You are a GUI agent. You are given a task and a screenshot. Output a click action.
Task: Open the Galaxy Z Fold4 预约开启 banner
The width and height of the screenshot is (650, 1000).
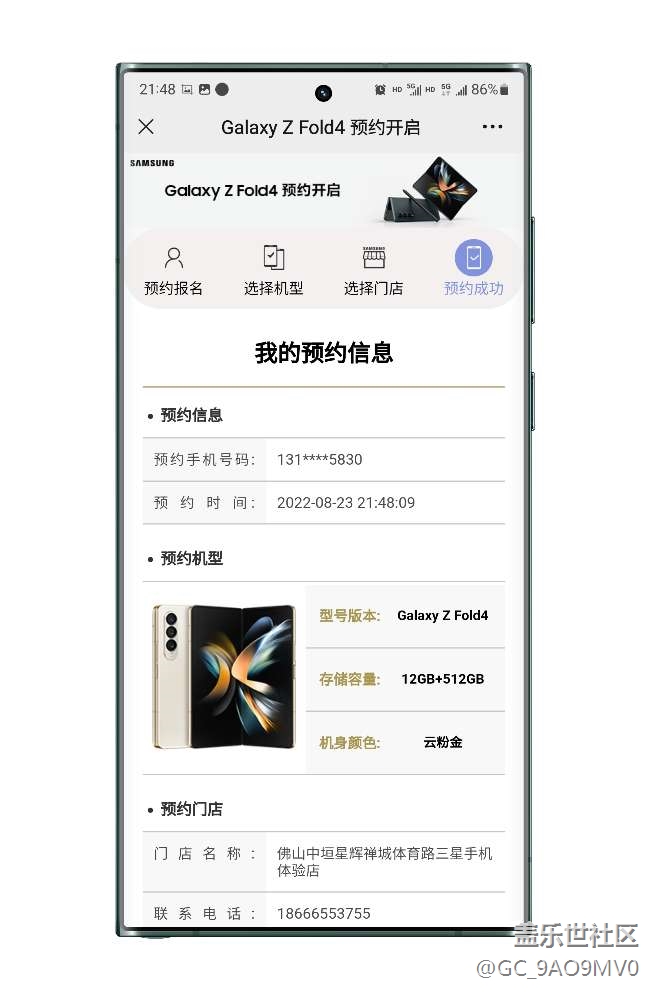pos(323,189)
